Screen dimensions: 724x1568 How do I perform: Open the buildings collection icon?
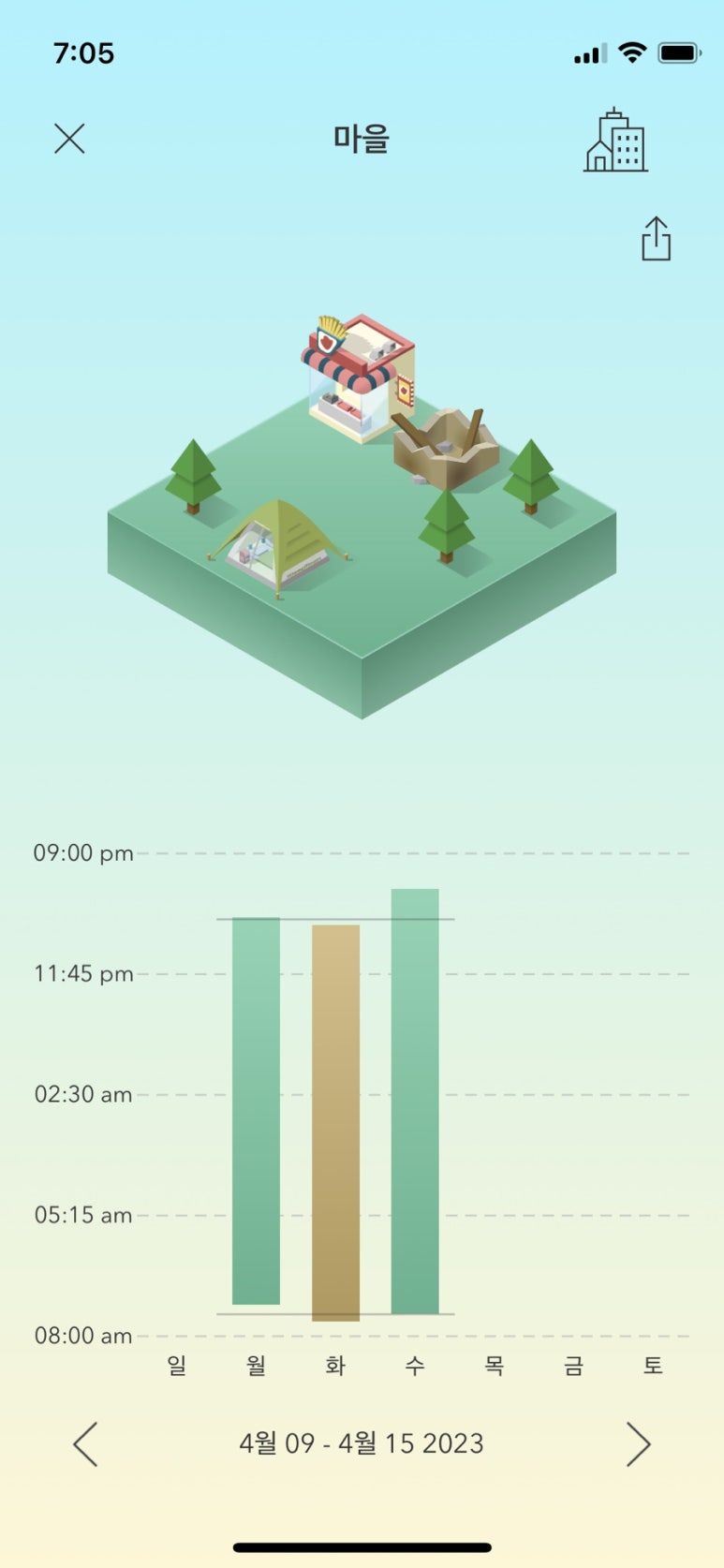coord(615,141)
